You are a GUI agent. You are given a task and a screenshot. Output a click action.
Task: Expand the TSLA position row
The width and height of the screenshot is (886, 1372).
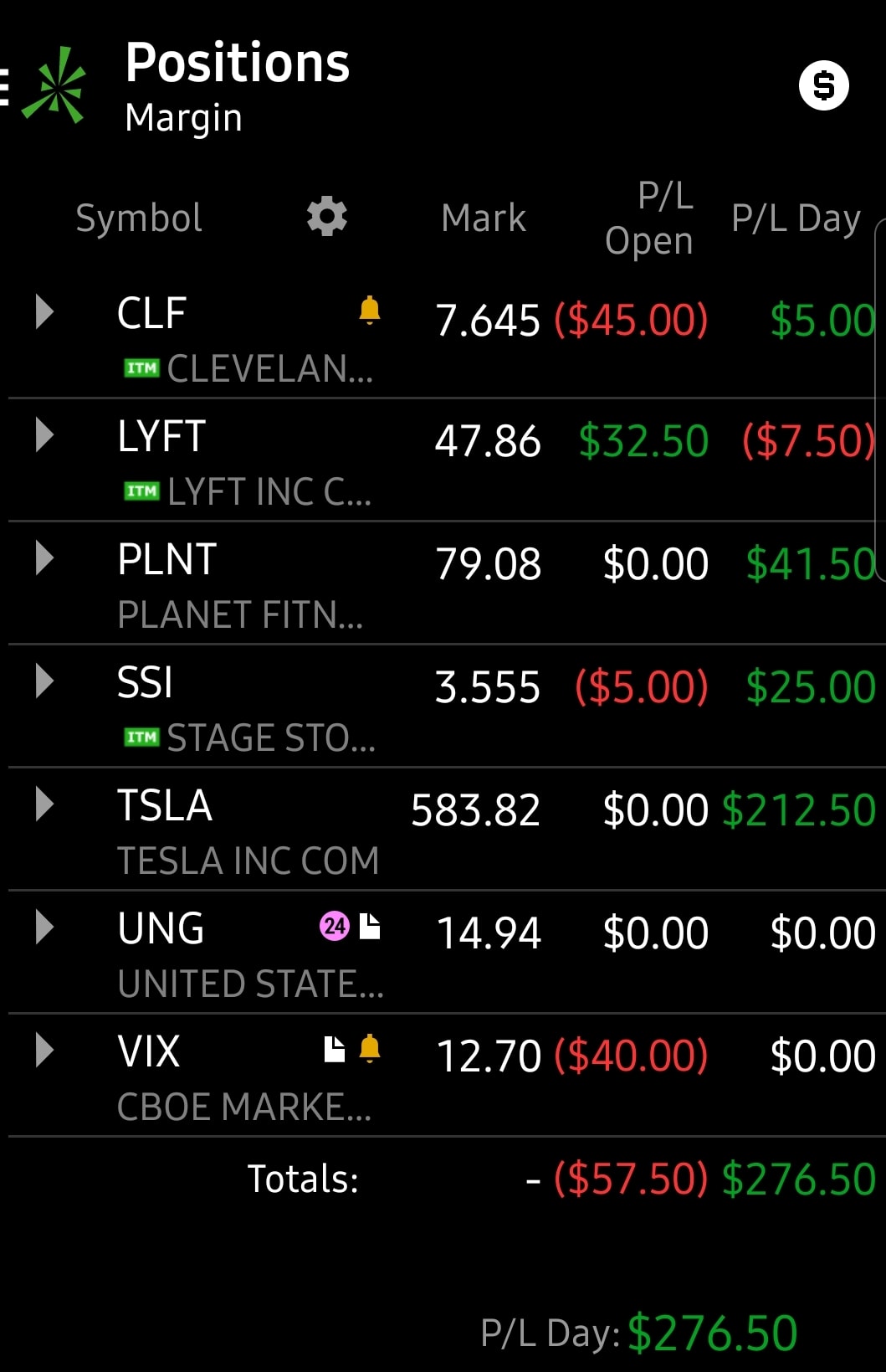click(x=45, y=804)
